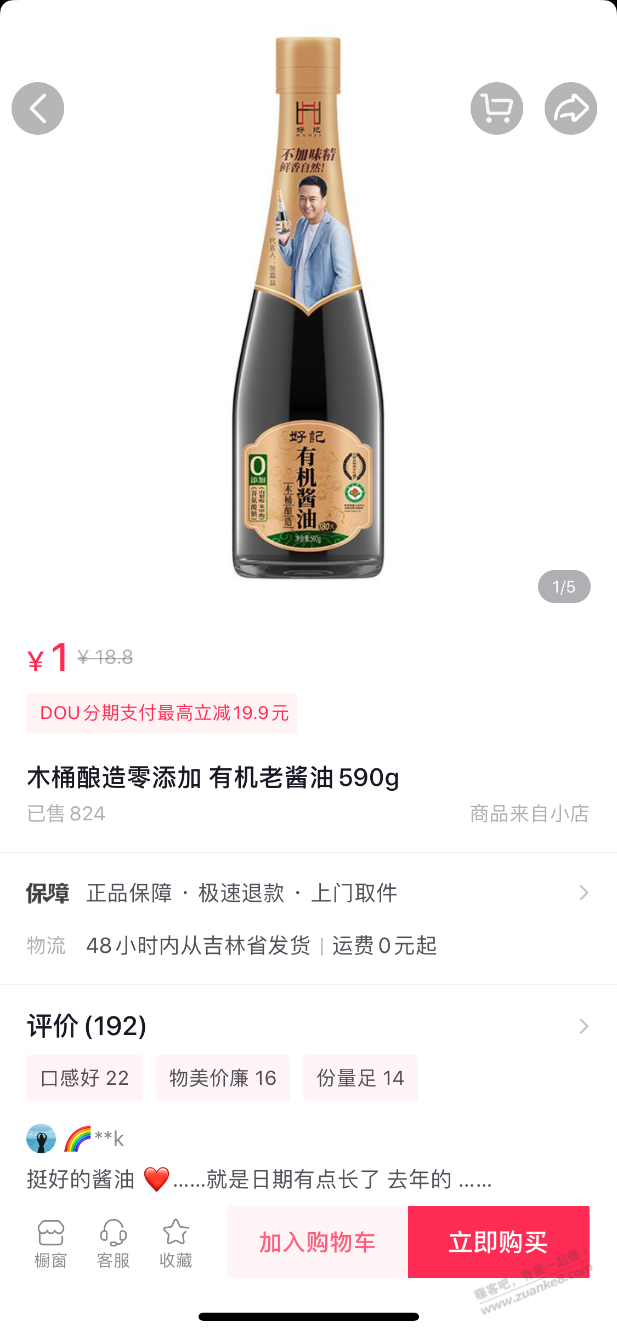Go back from the product page
Screen dimensions: 617x1334
[38, 108]
